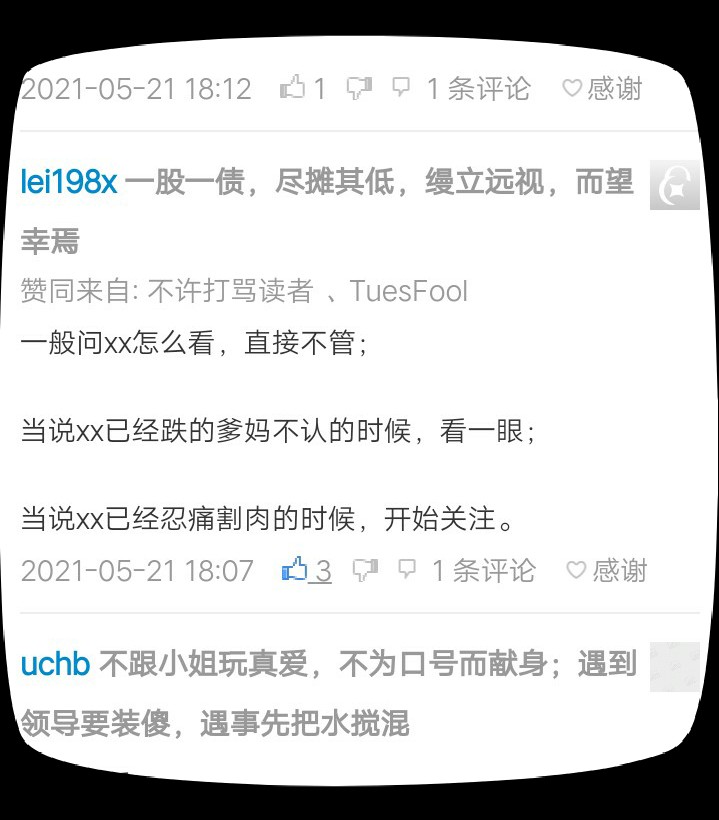This screenshot has height=820, width=719.
Task: Downvote the 18:12 reply
Action: coord(358,89)
